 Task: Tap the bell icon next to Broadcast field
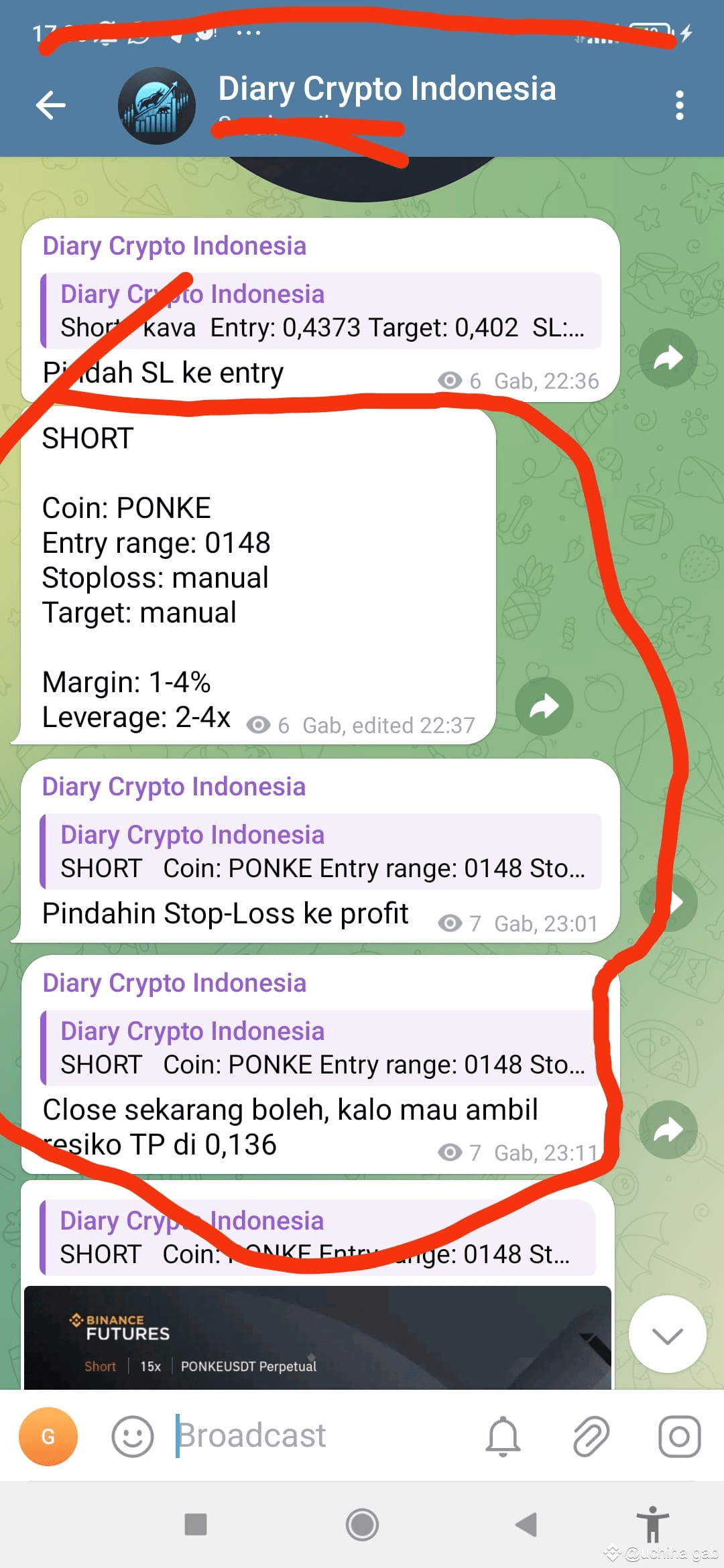point(503,1435)
